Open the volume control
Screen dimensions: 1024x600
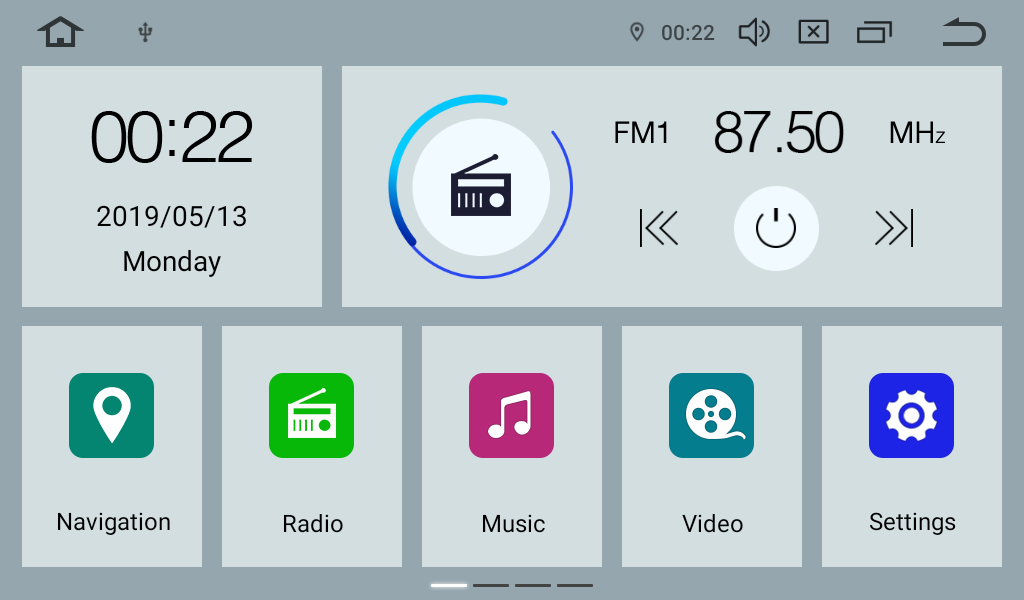(x=753, y=32)
